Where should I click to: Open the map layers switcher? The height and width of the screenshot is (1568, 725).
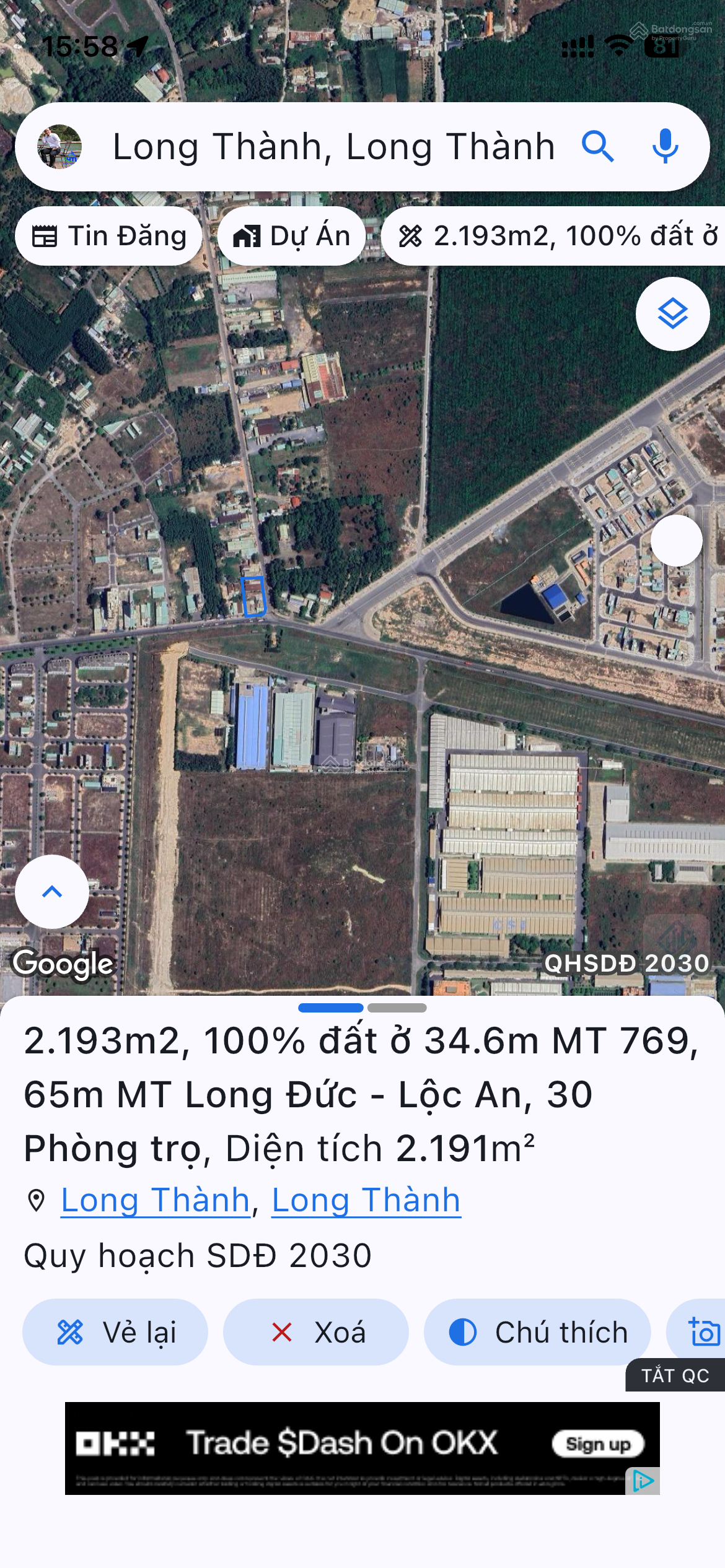673,314
